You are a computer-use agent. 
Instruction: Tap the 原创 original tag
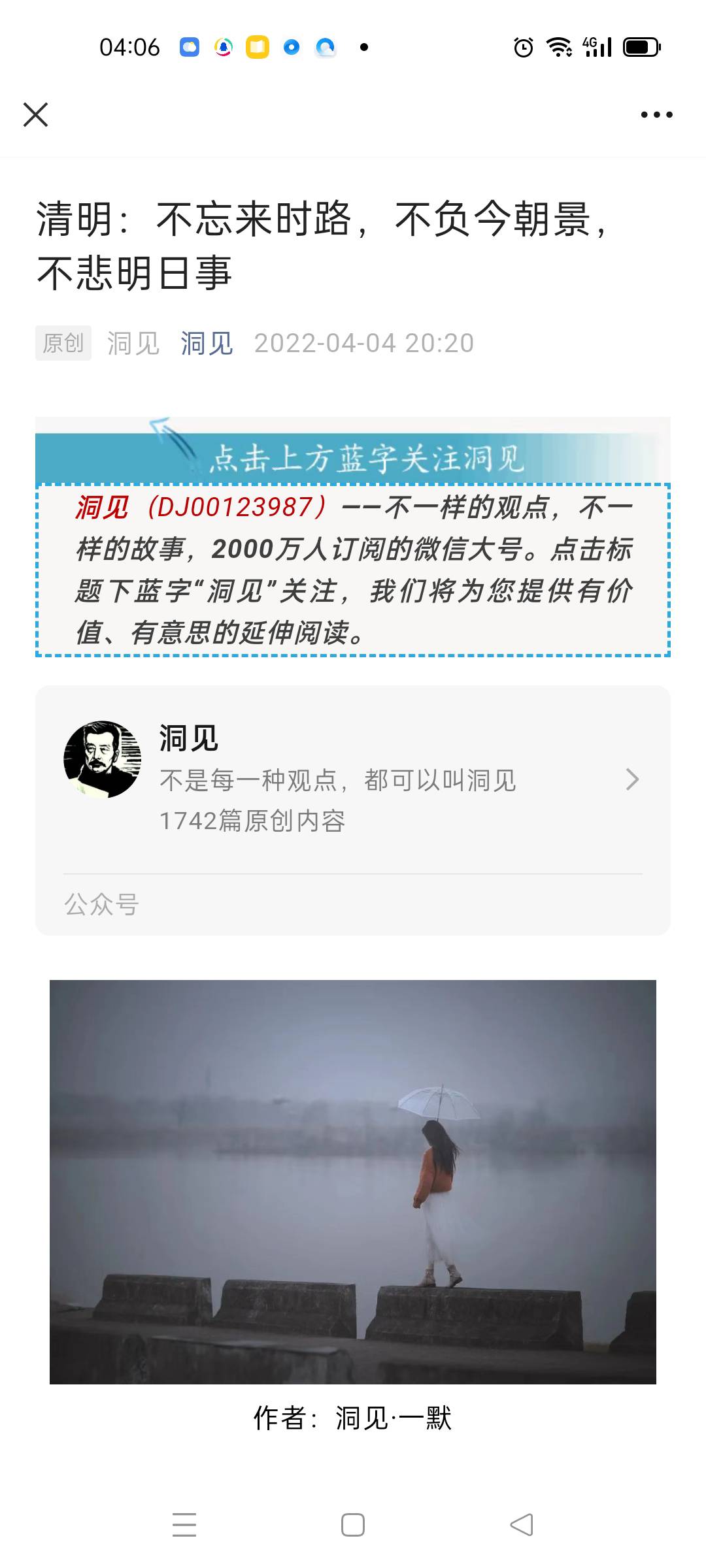(x=63, y=342)
